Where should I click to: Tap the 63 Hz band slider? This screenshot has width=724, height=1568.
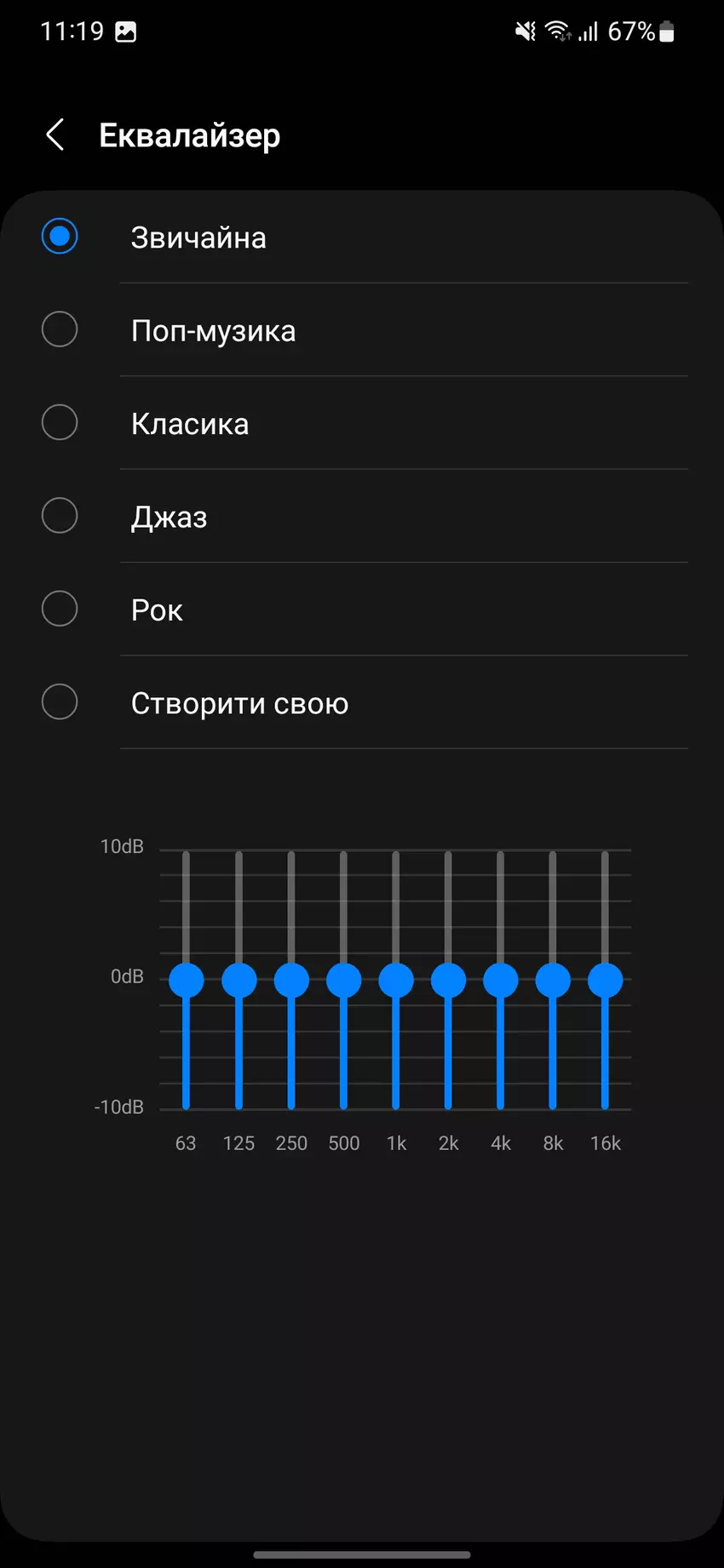187,980
